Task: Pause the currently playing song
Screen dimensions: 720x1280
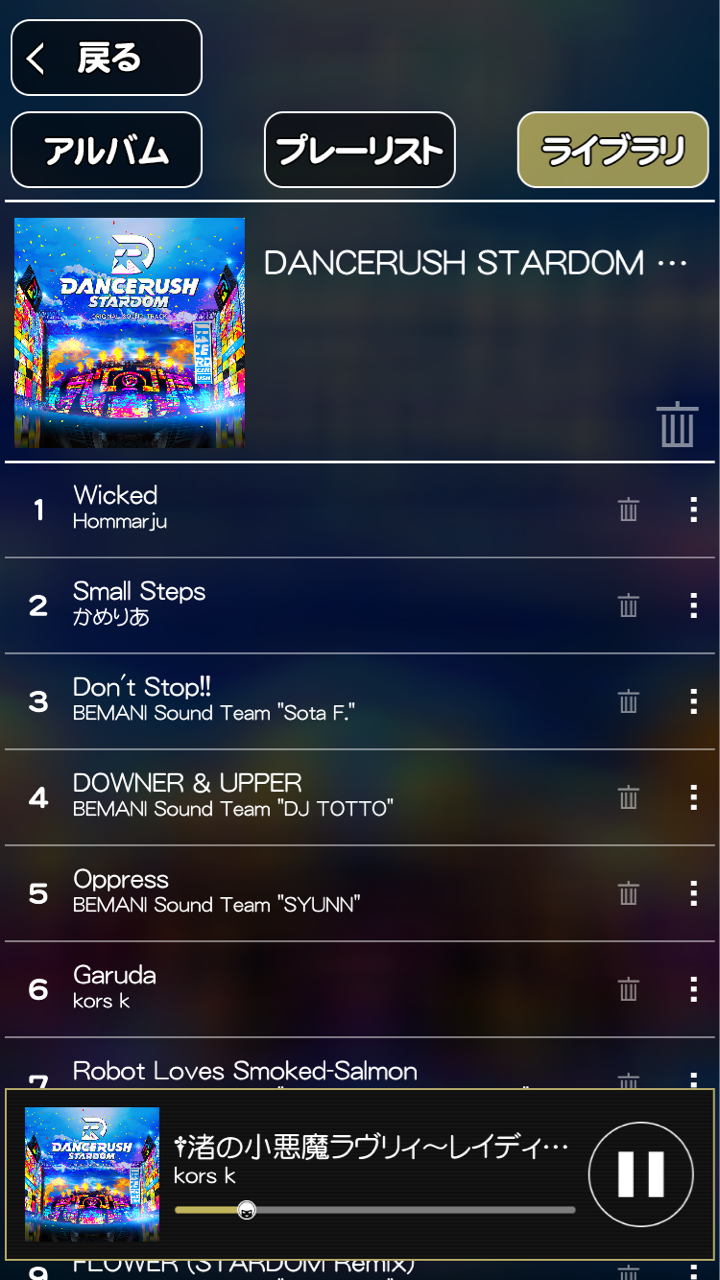Action: [x=640, y=1174]
